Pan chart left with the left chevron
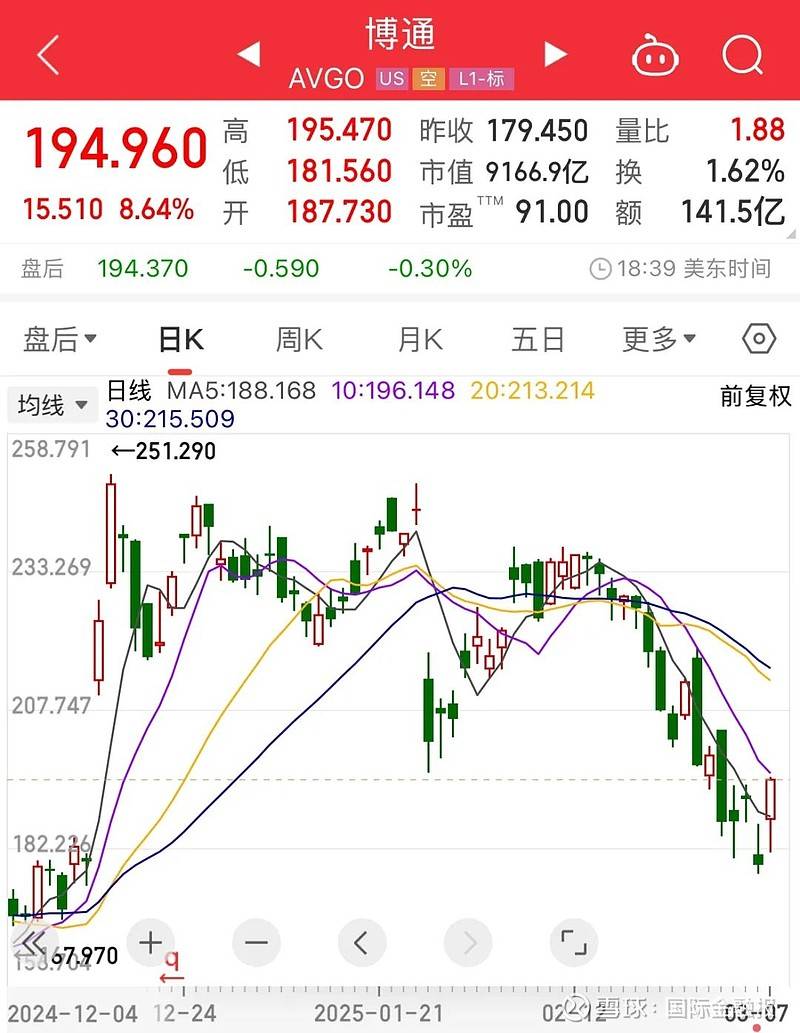The image size is (800, 1033). point(361,942)
